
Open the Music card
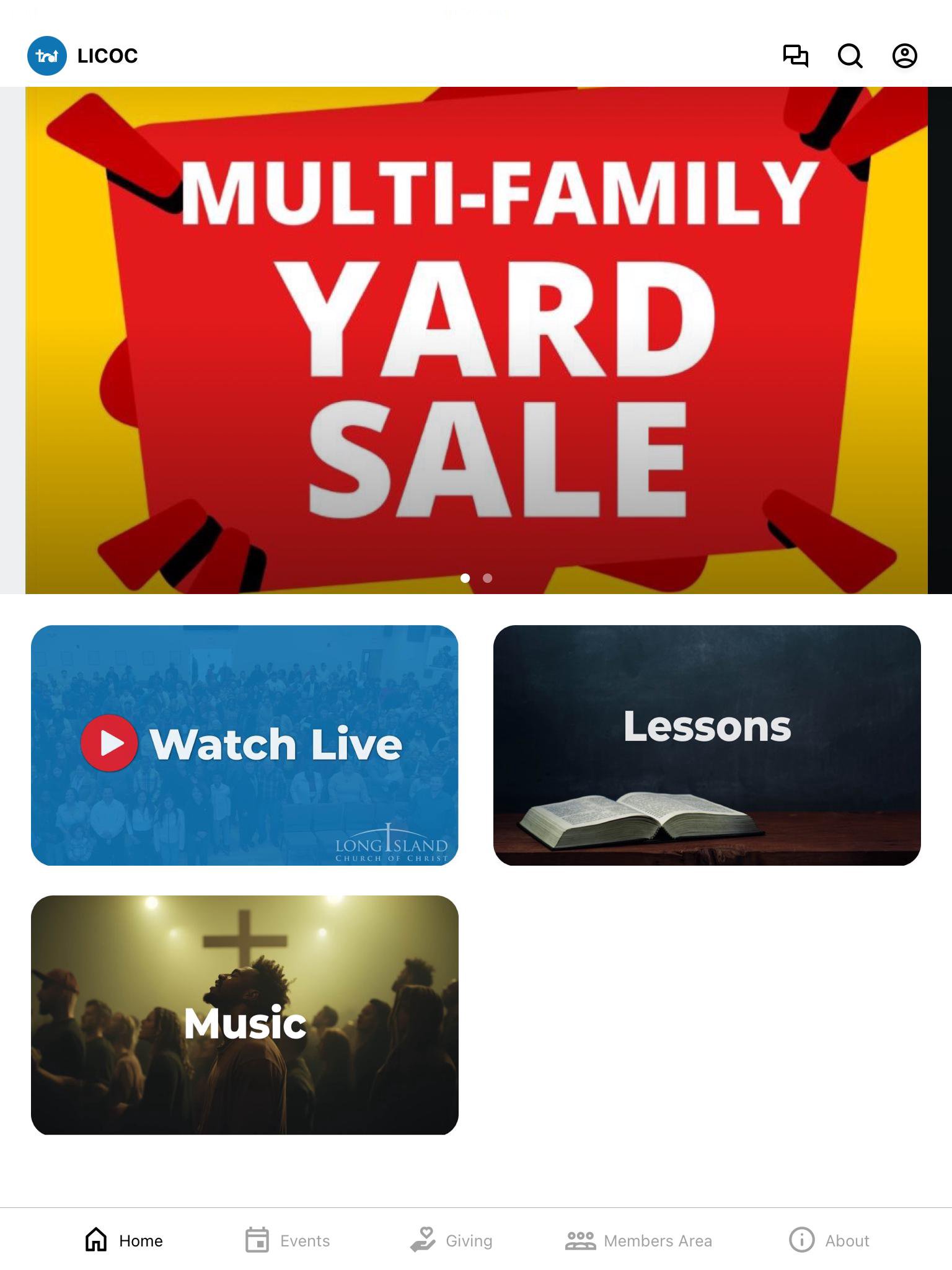pos(245,1015)
